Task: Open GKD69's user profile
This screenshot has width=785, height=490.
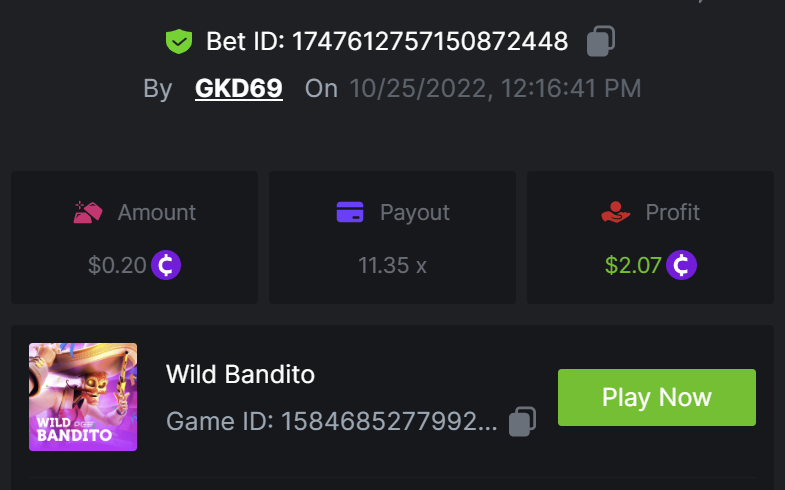Action: [239, 88]
